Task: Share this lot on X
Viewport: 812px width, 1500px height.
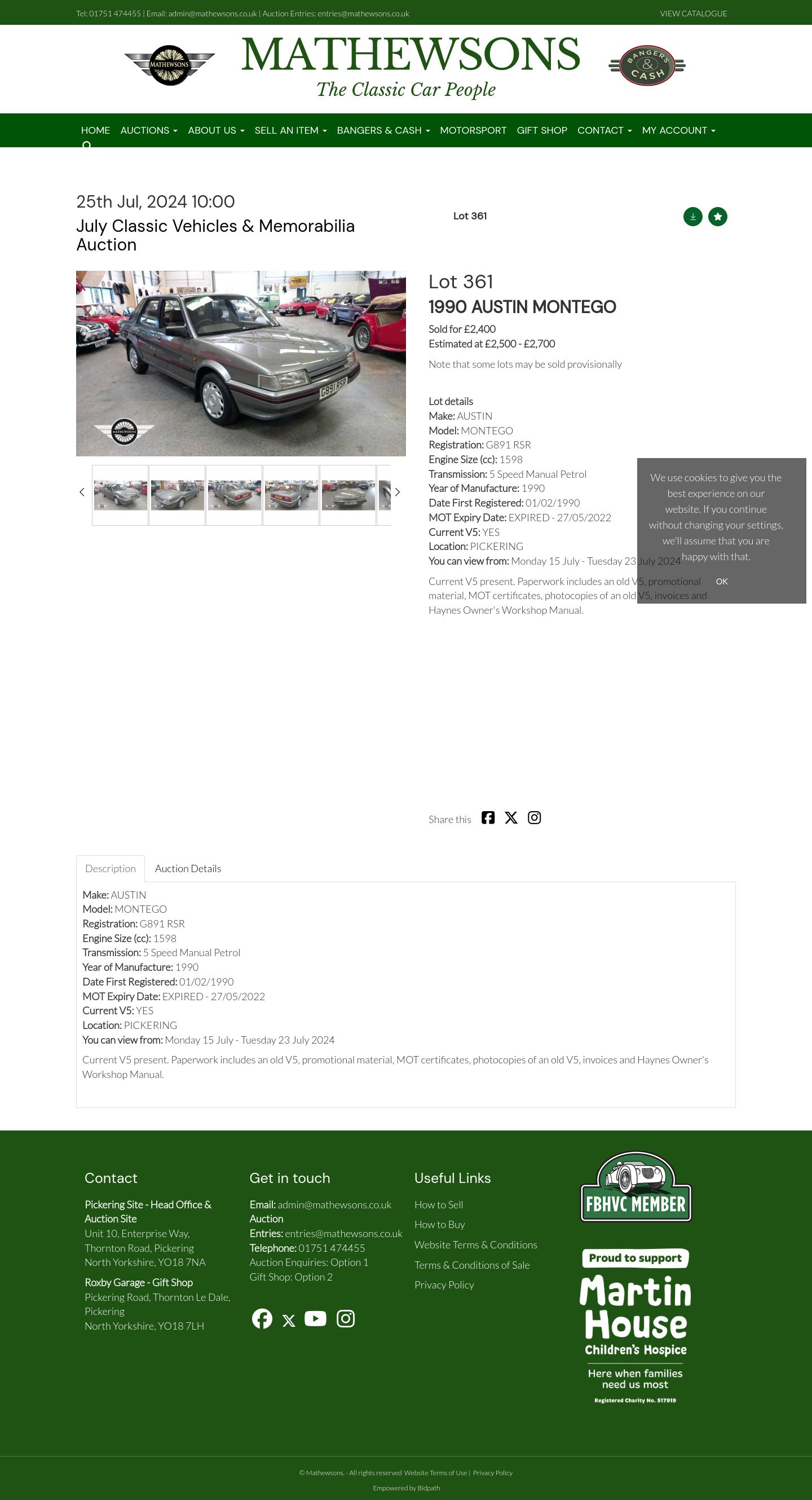Action: click(x=510, y=817)
